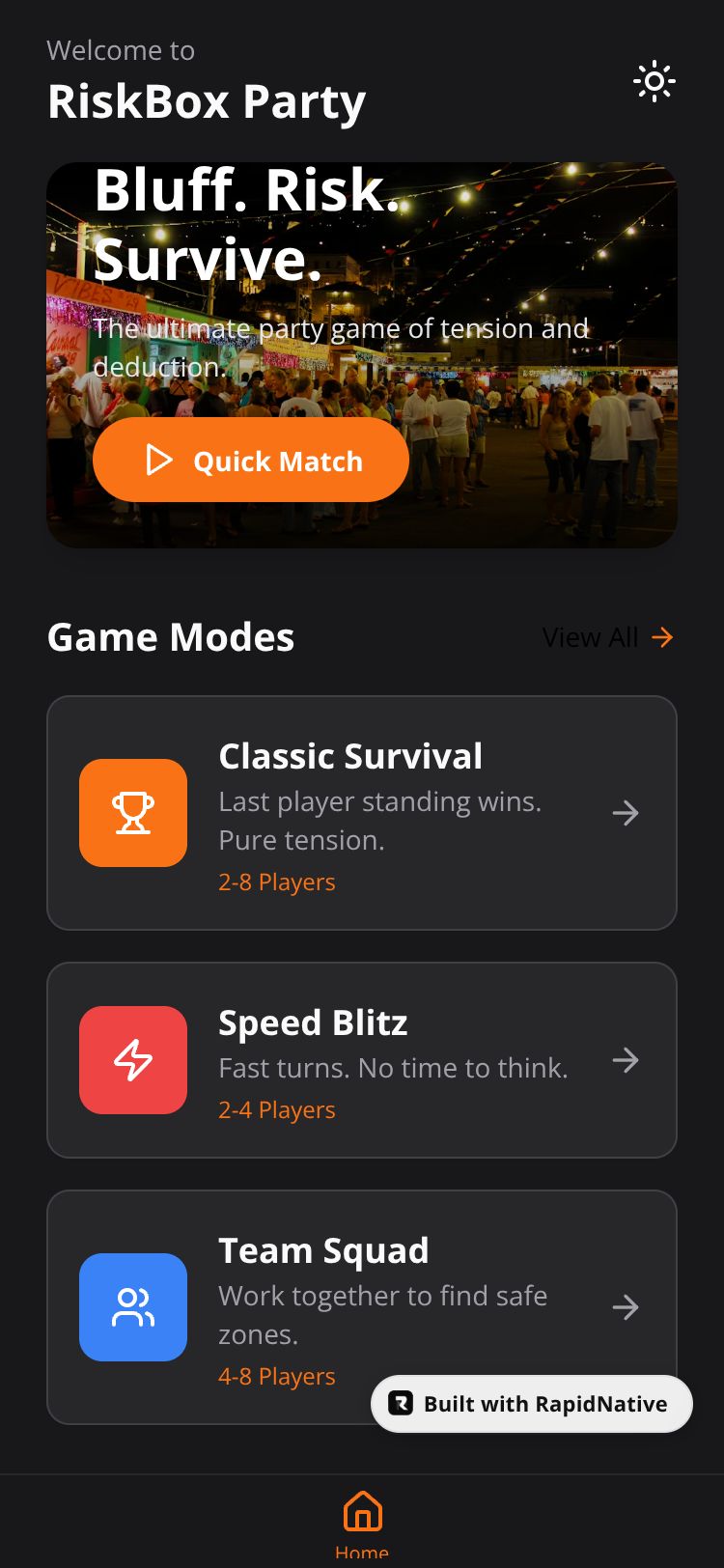
Task: Select the Classic Survival mode card
Action: coord(361,812)
